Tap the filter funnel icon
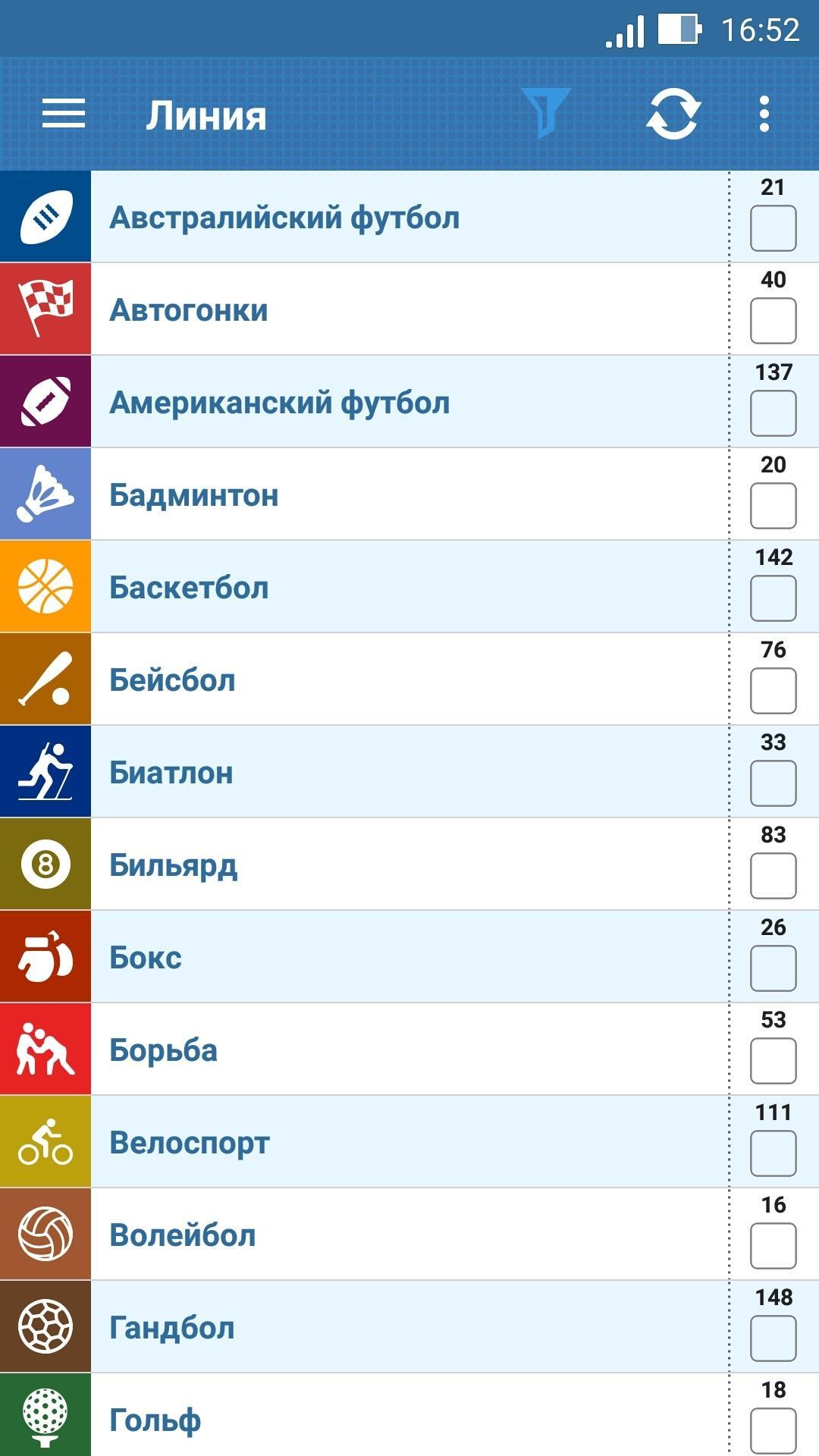 click(545, 113)
